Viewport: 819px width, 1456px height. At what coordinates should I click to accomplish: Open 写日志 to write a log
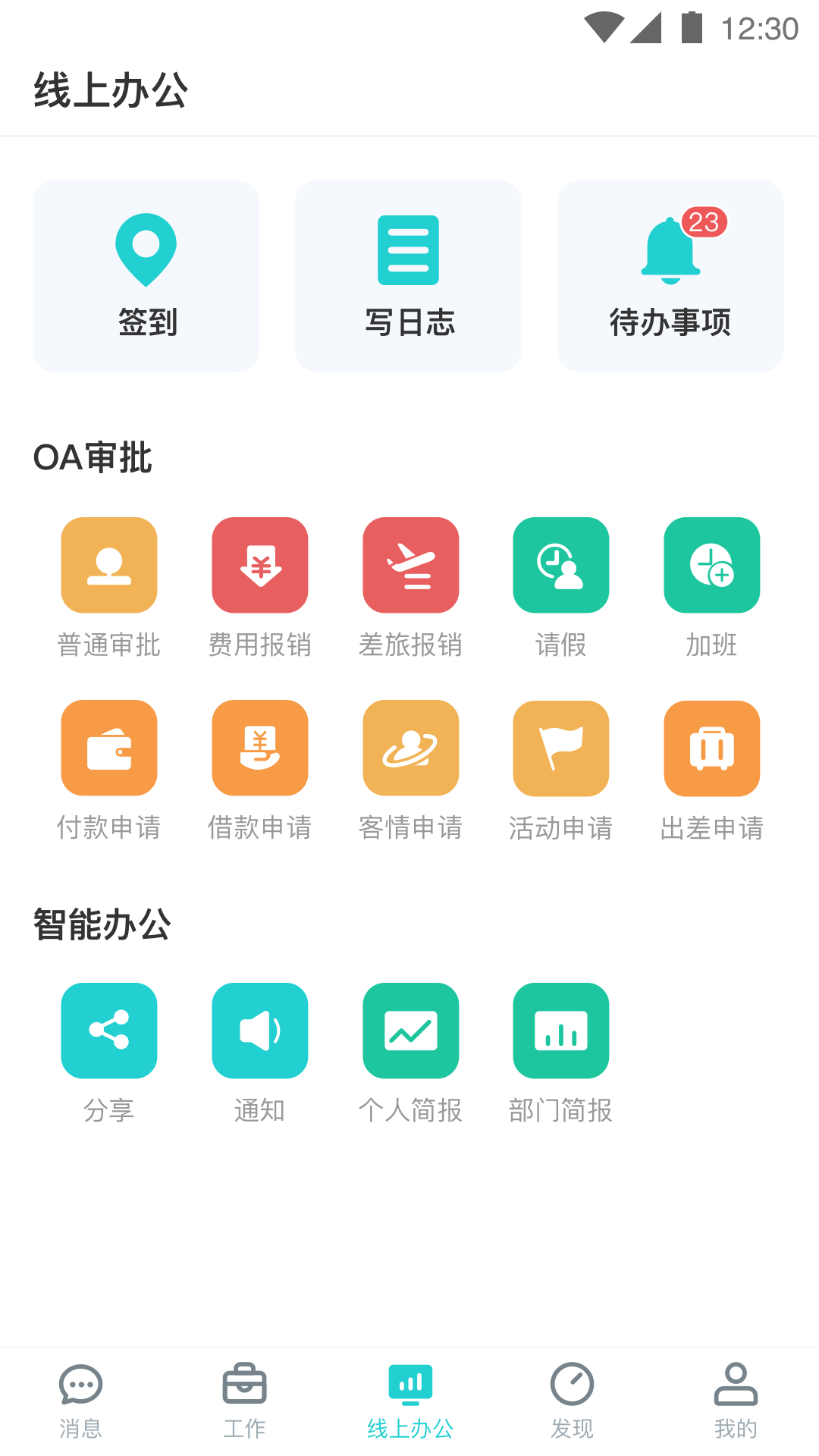[409, 276]
